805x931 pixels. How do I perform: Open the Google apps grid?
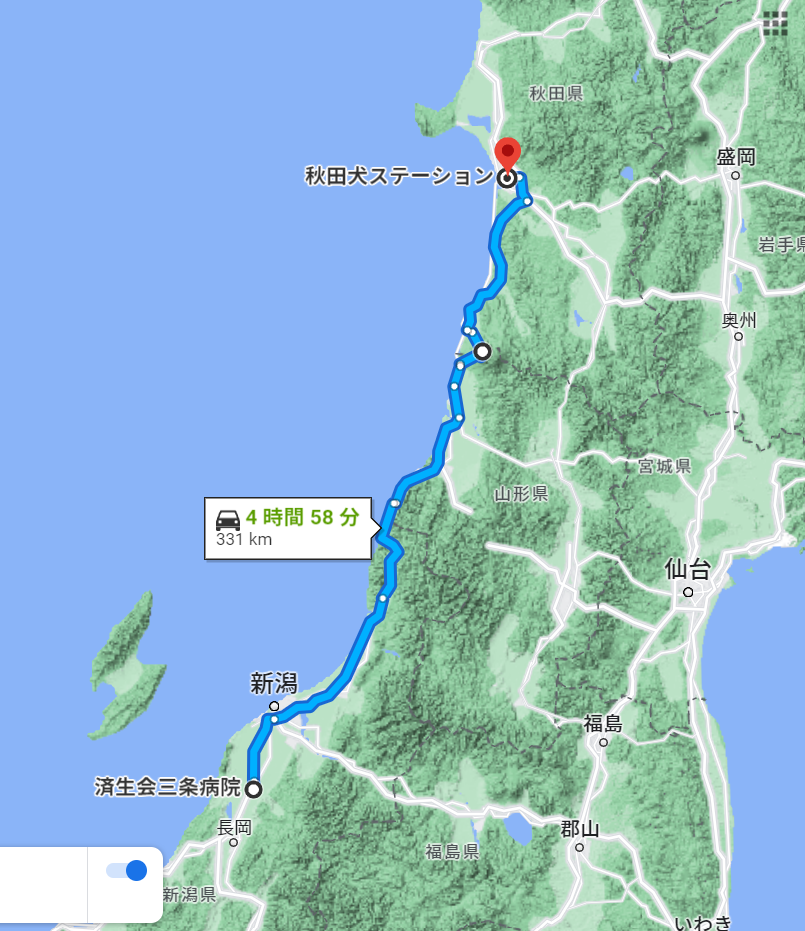tap(775, 24)
